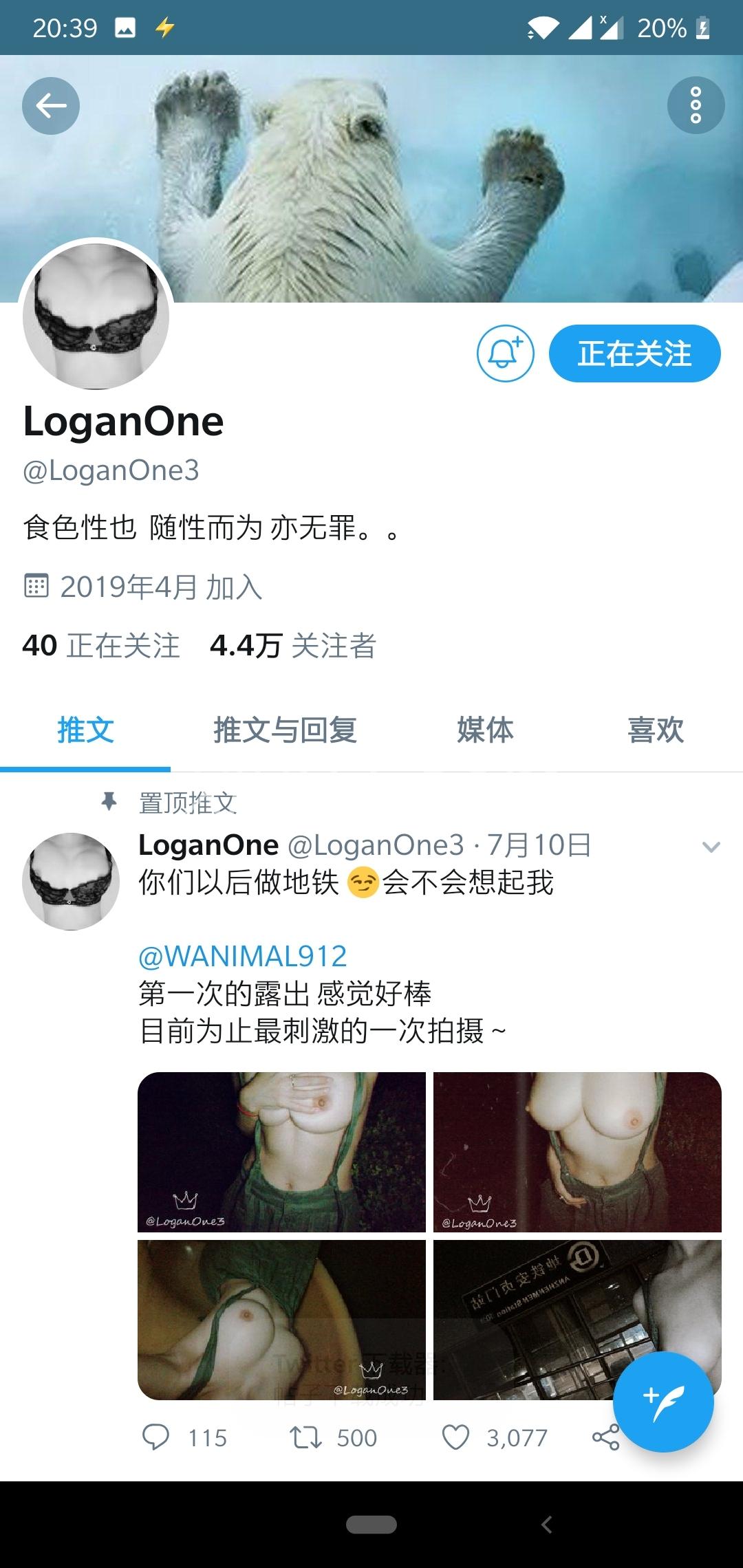Expand the pinned tweet's dropdown chevron
The height and width of the screenshot is (1568, 743).
pos(711,847)
